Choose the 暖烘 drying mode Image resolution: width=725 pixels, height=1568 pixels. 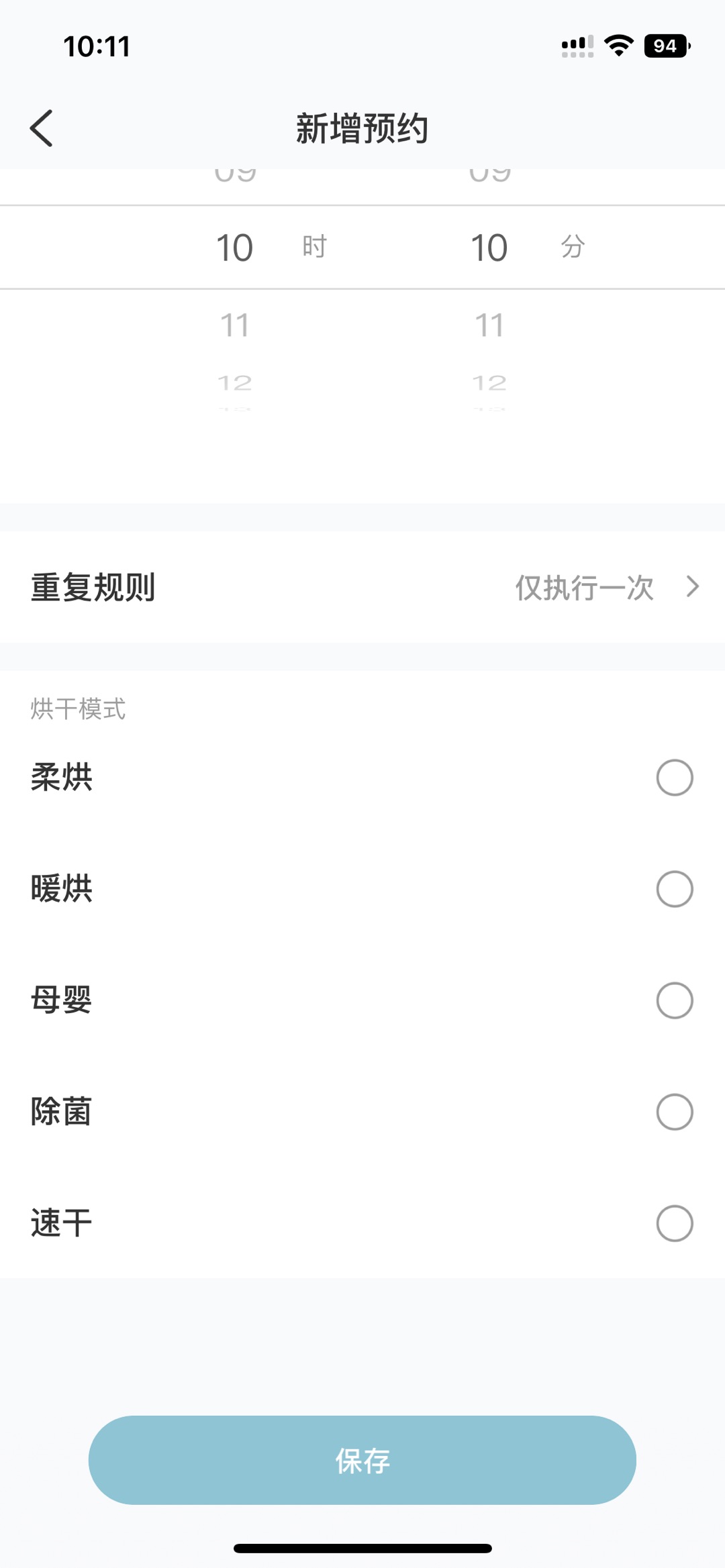tap(674, 889)
